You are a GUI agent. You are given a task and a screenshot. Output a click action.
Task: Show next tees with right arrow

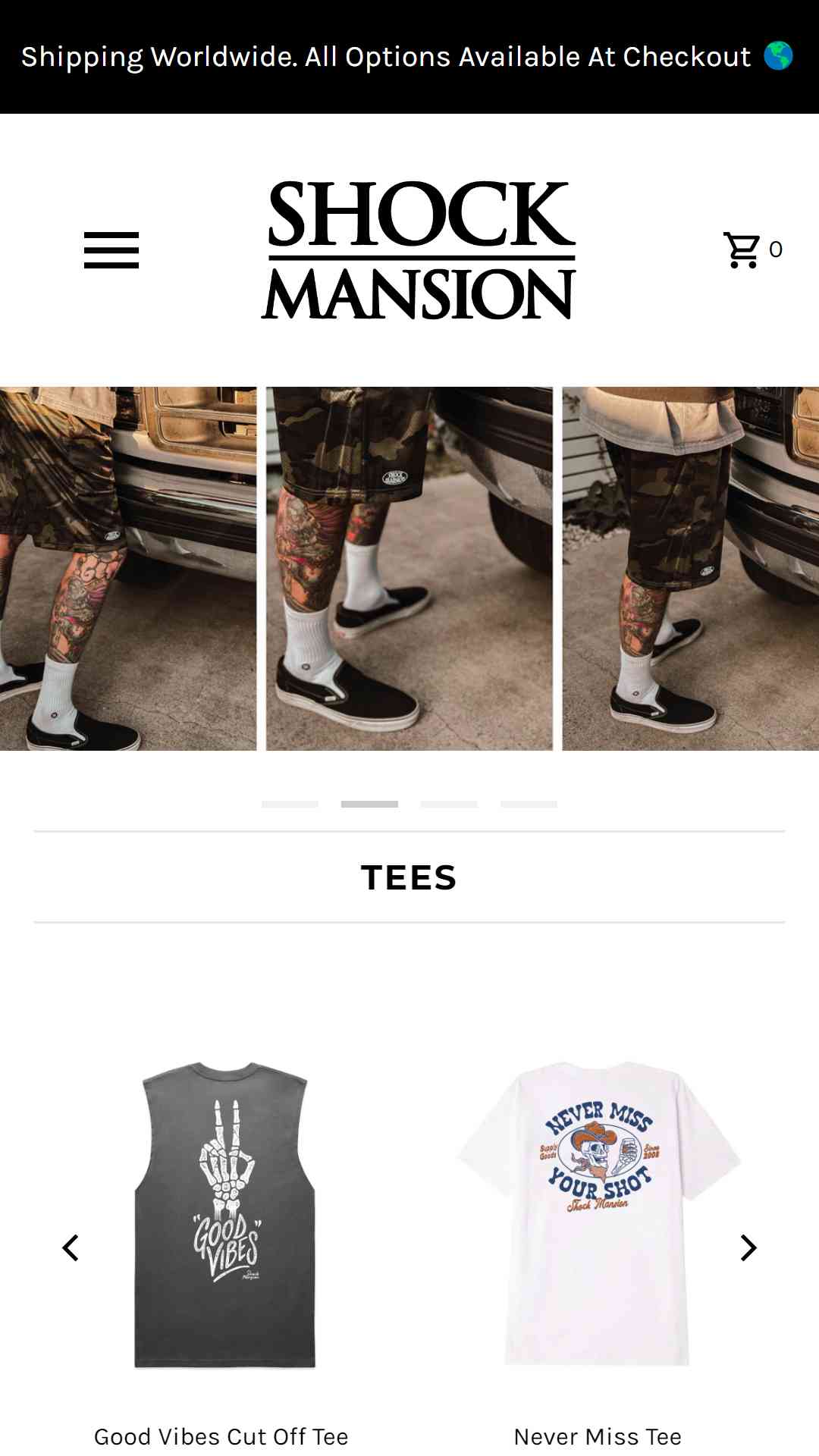pos(748,1247)
